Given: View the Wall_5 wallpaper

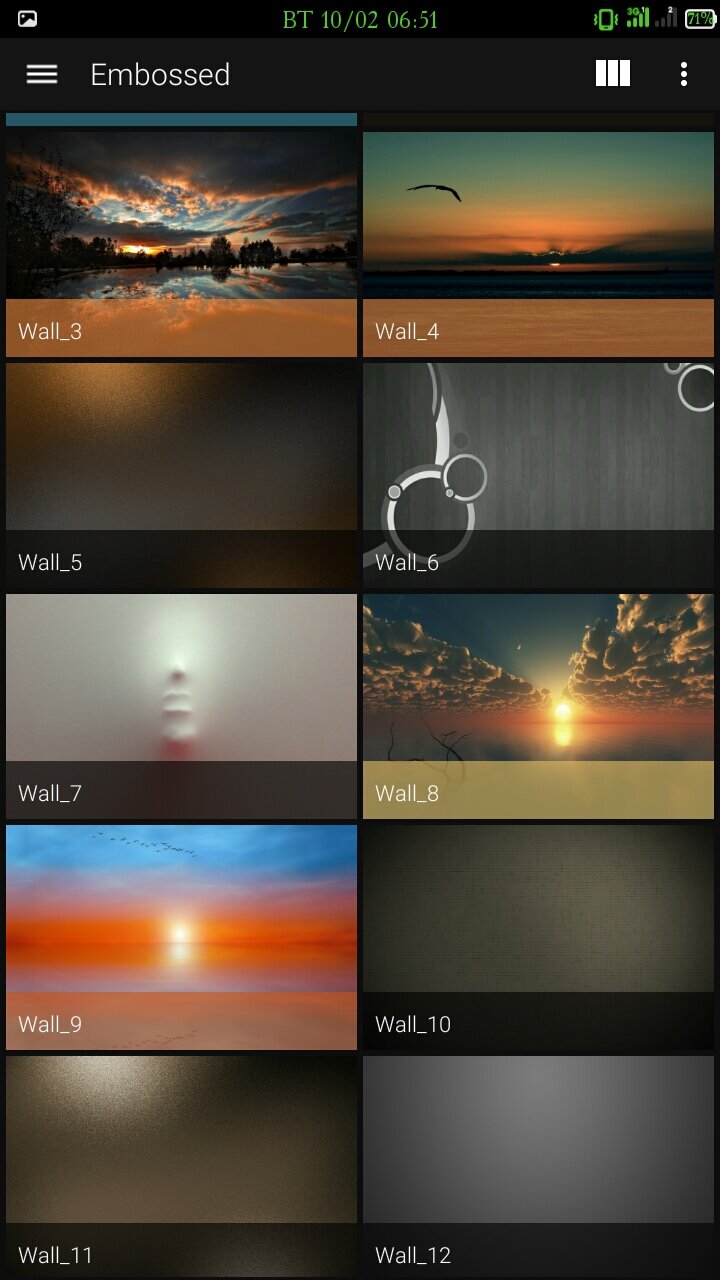Looking at the screenshot, I should [181, 474].
